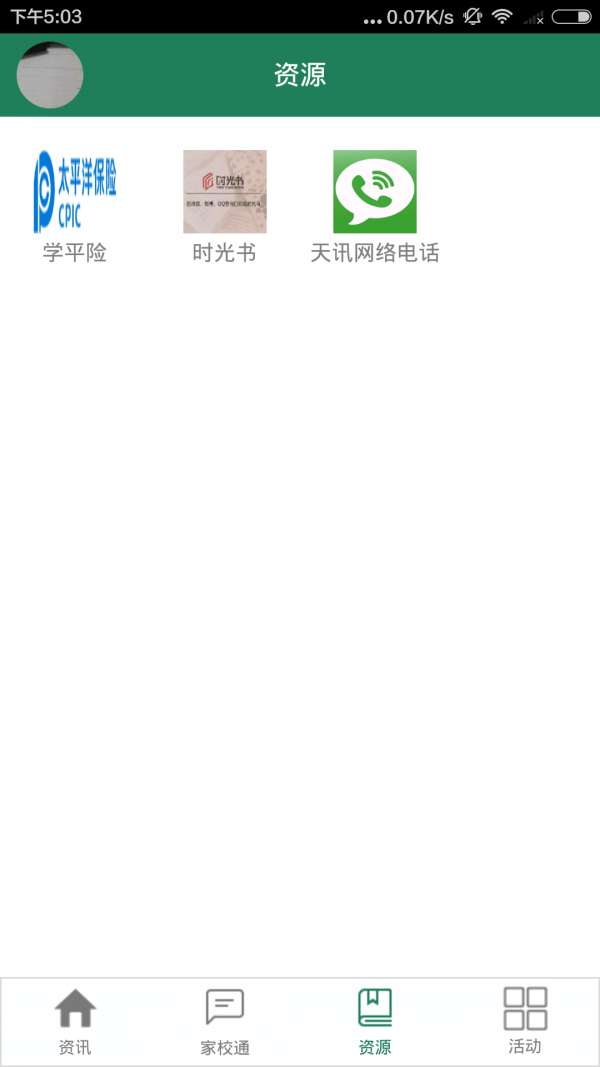The image size is (600, 1067).
Task: Select the 资源 tab
Action: pos(375,1022)
